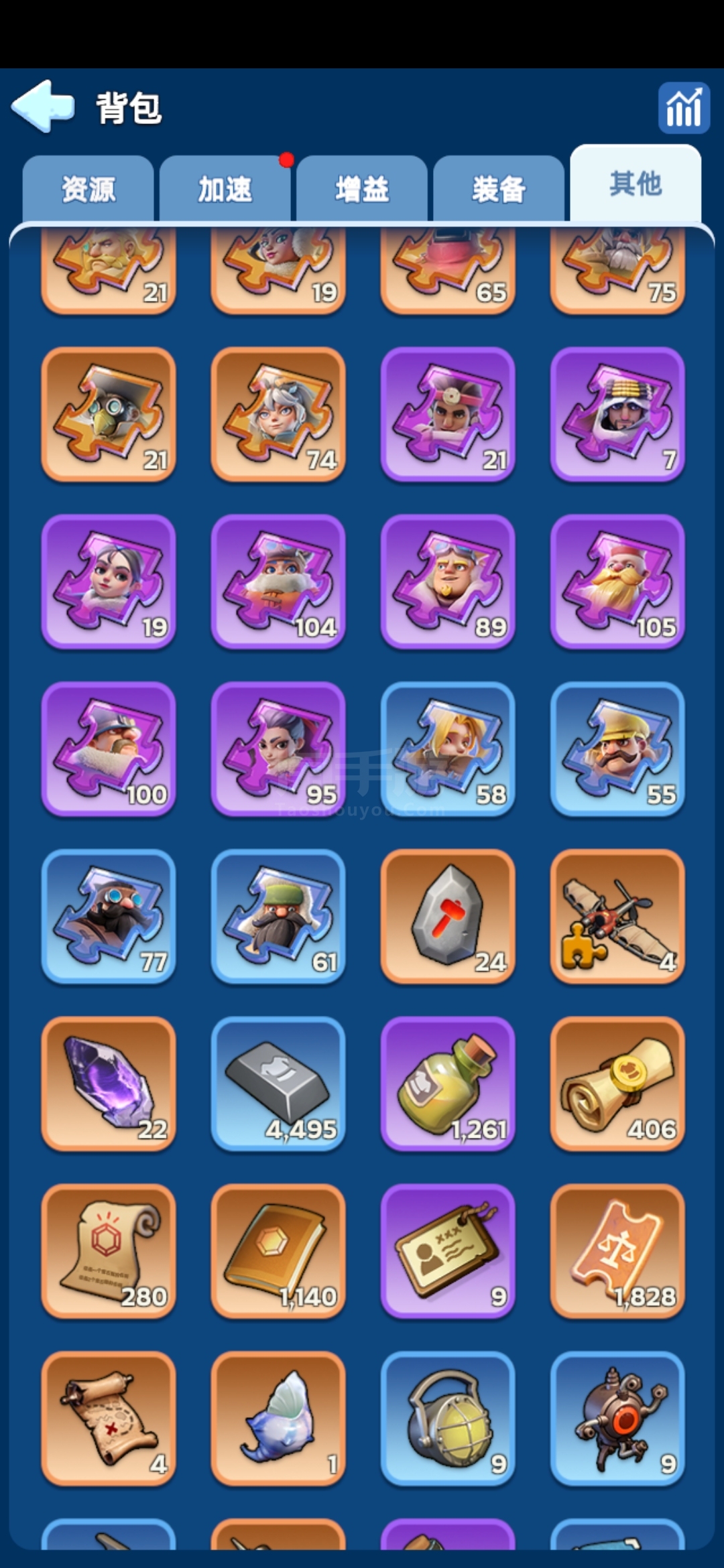The width and height of the screenshot is (724, 1568).
Task: Switch to the 加速 tab
Action: [x=225, y=190]
